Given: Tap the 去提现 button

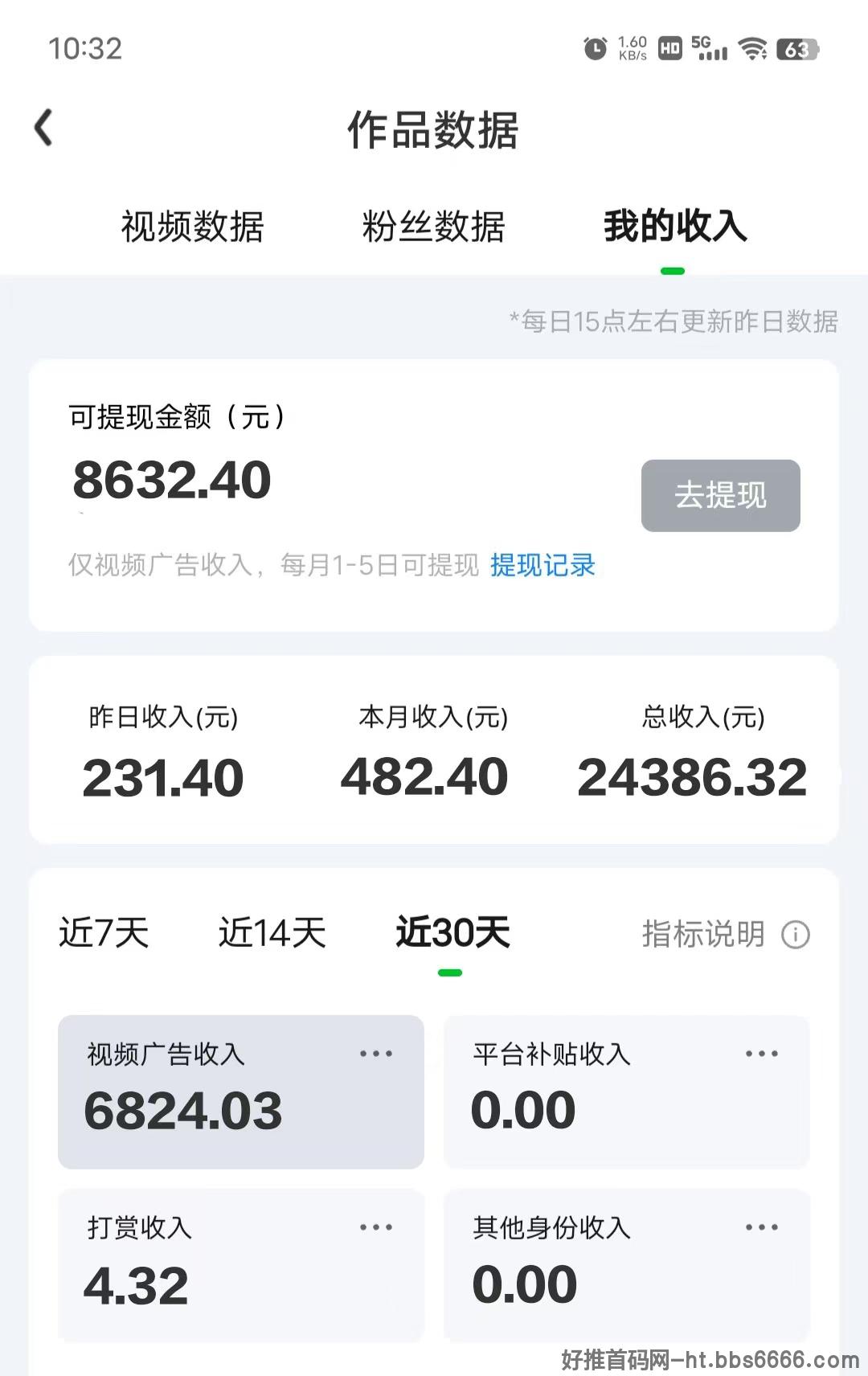Looking at the screenshot, I should tap(720, 495).
